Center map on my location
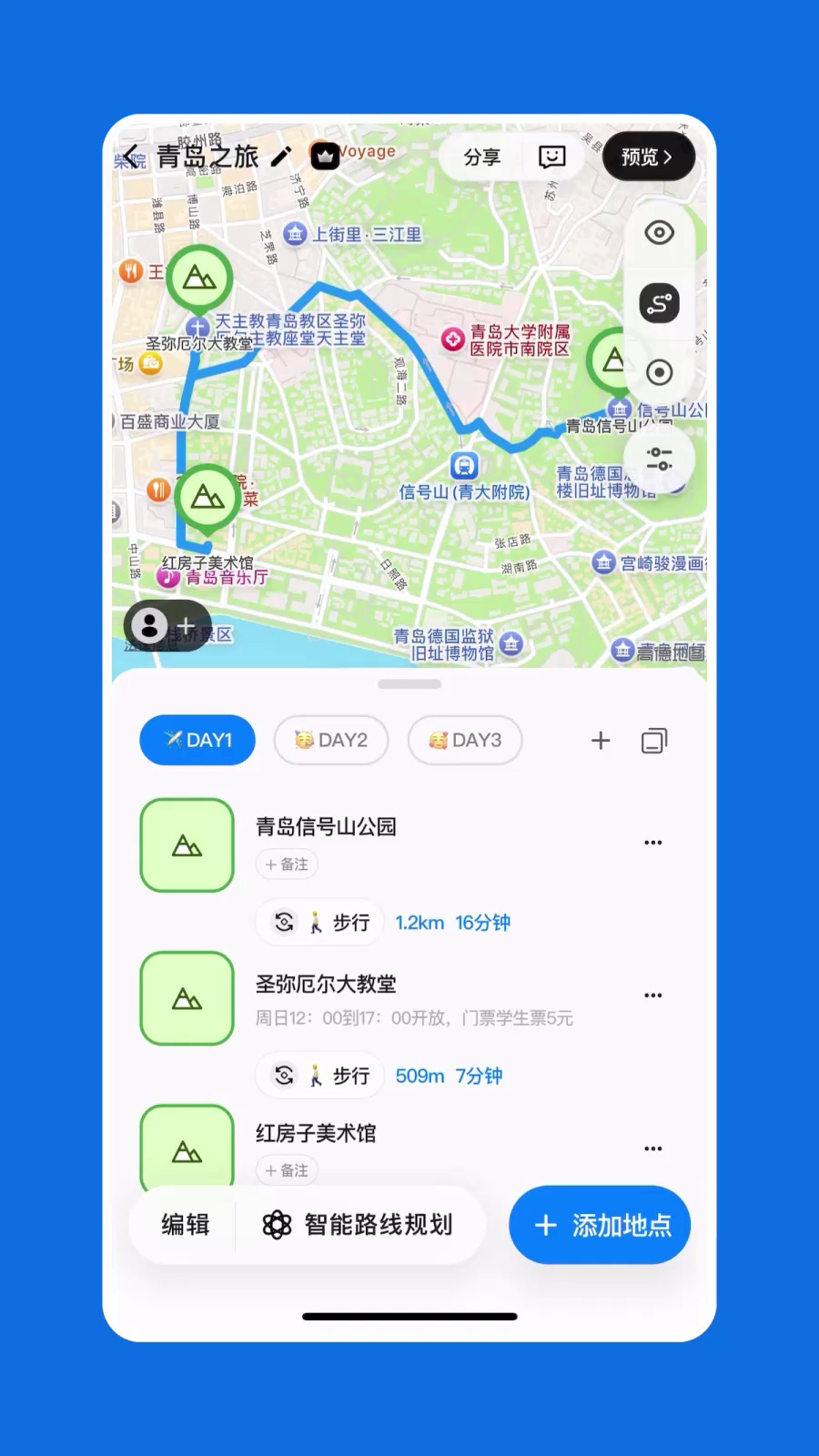Viewport: 819px width, 1456px height. pos(659,372)
